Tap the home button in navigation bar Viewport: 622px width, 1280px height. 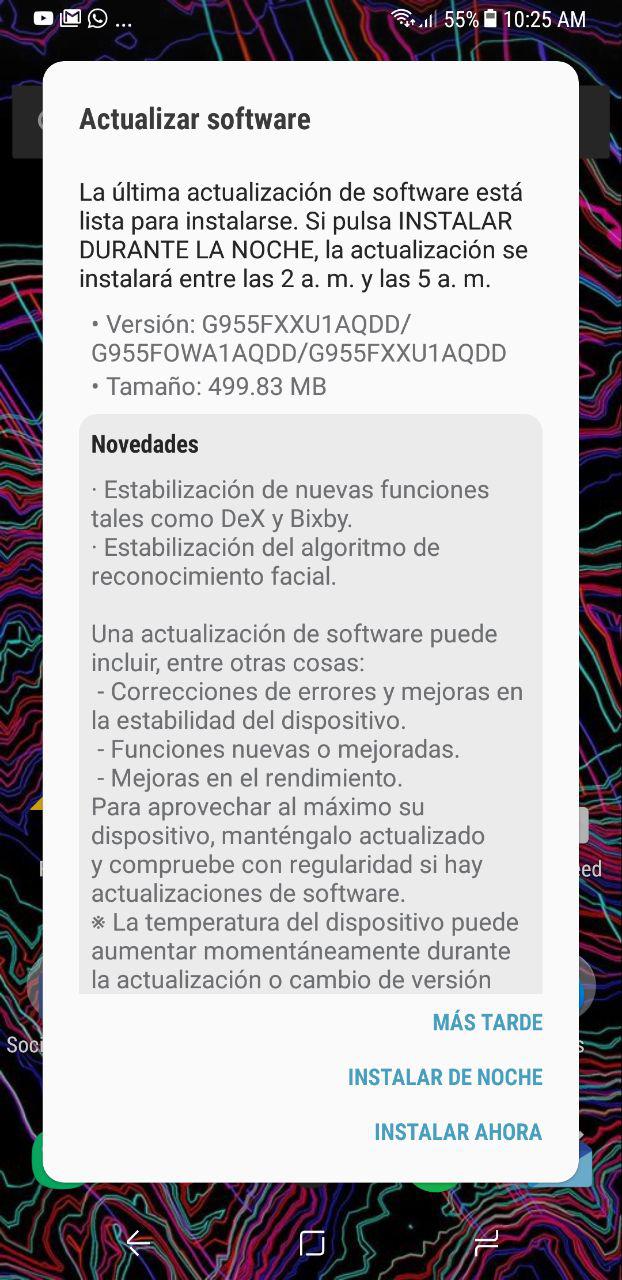pyautogui.click(x=312, y=1242)
